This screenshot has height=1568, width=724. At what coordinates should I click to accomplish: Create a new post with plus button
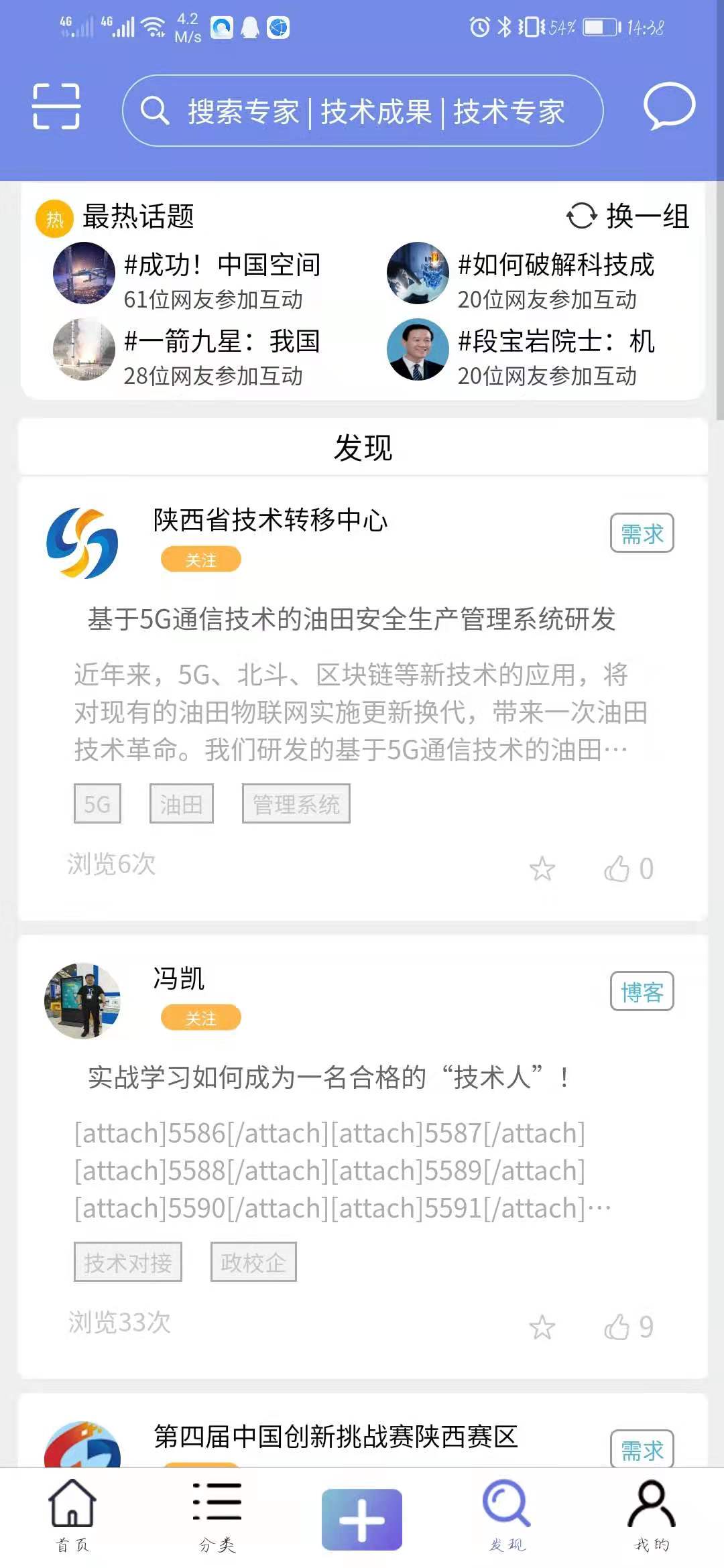pos(362,1518)
